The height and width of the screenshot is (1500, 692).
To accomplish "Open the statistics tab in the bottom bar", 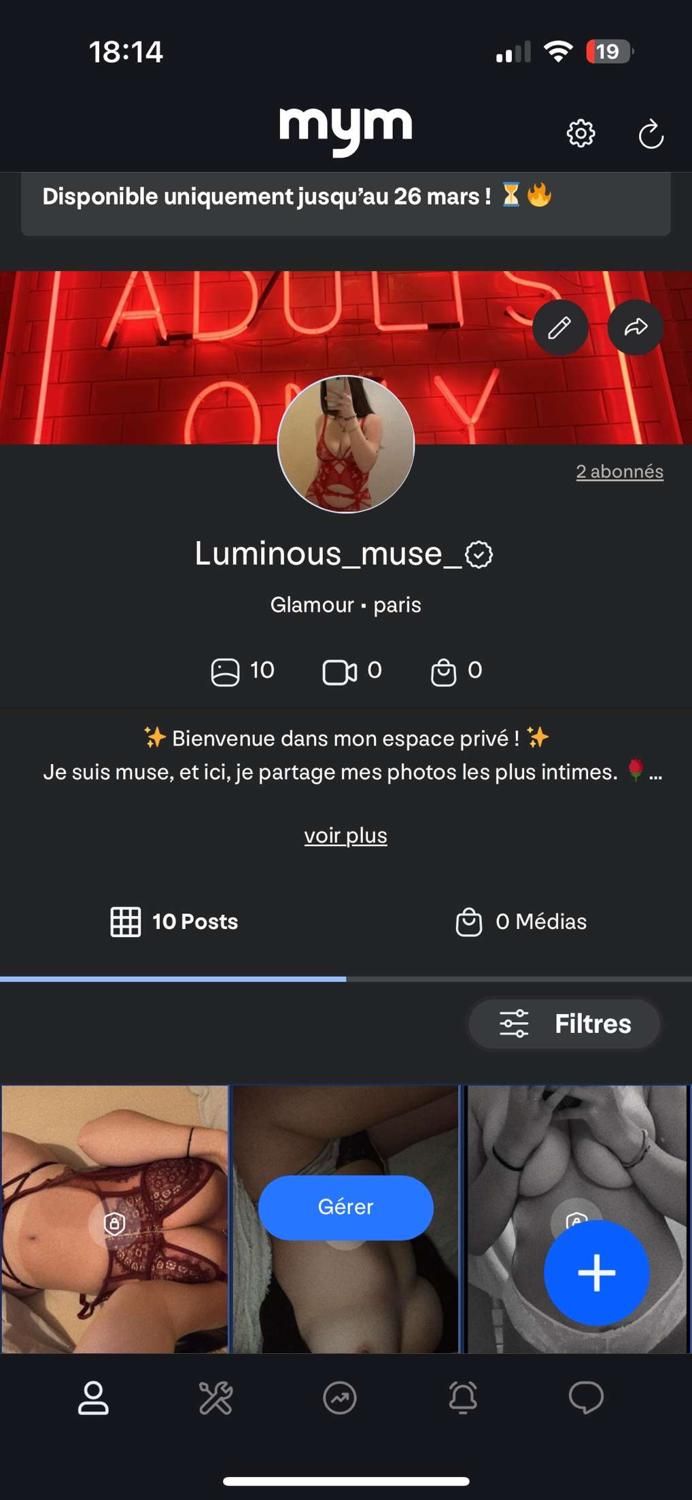I will point(340,1398).
